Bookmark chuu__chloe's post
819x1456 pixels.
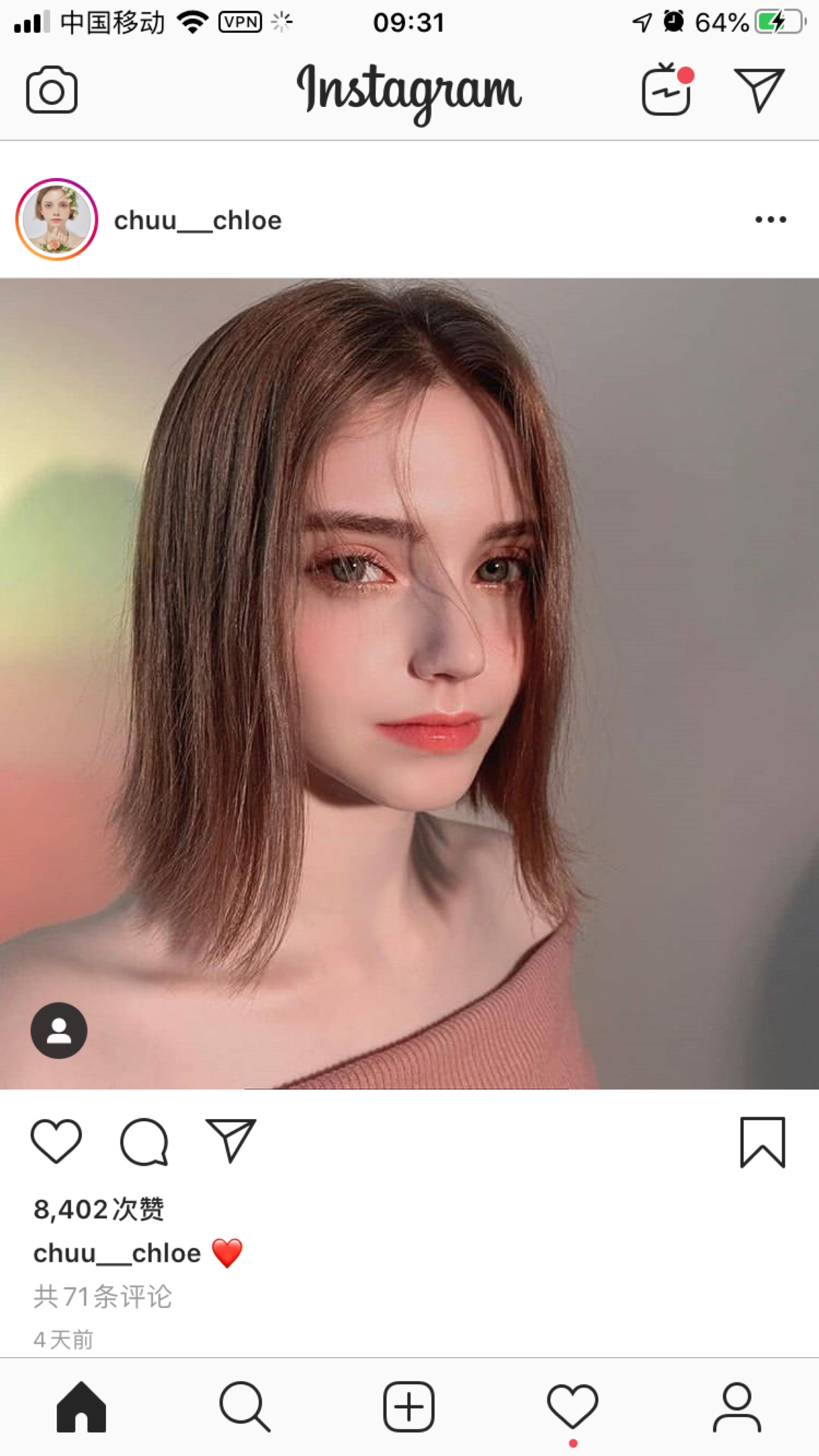[763, 1142]
